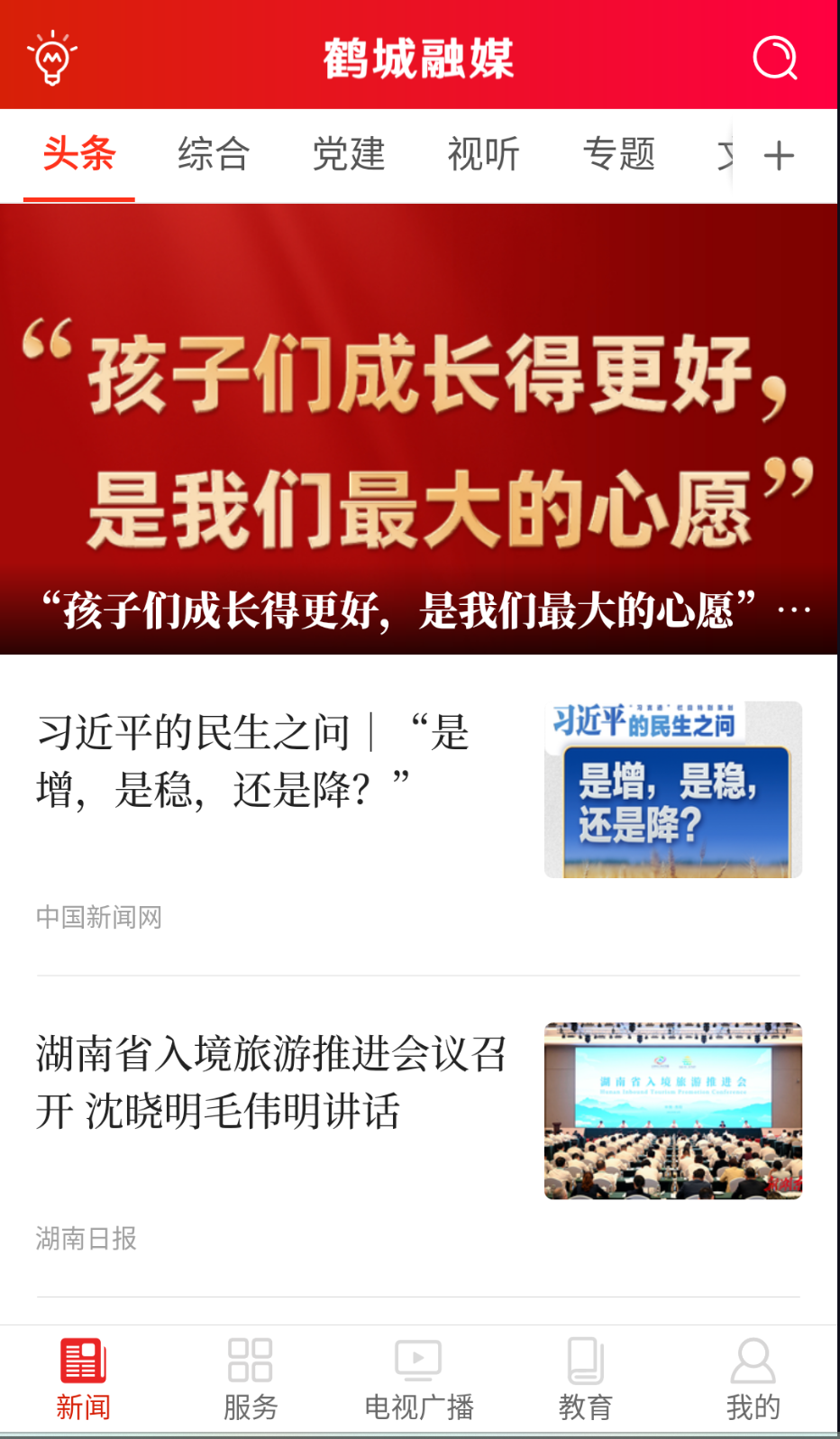Go to the 专题 tab
Screen dimensions: 840x1439
[619, 154]
